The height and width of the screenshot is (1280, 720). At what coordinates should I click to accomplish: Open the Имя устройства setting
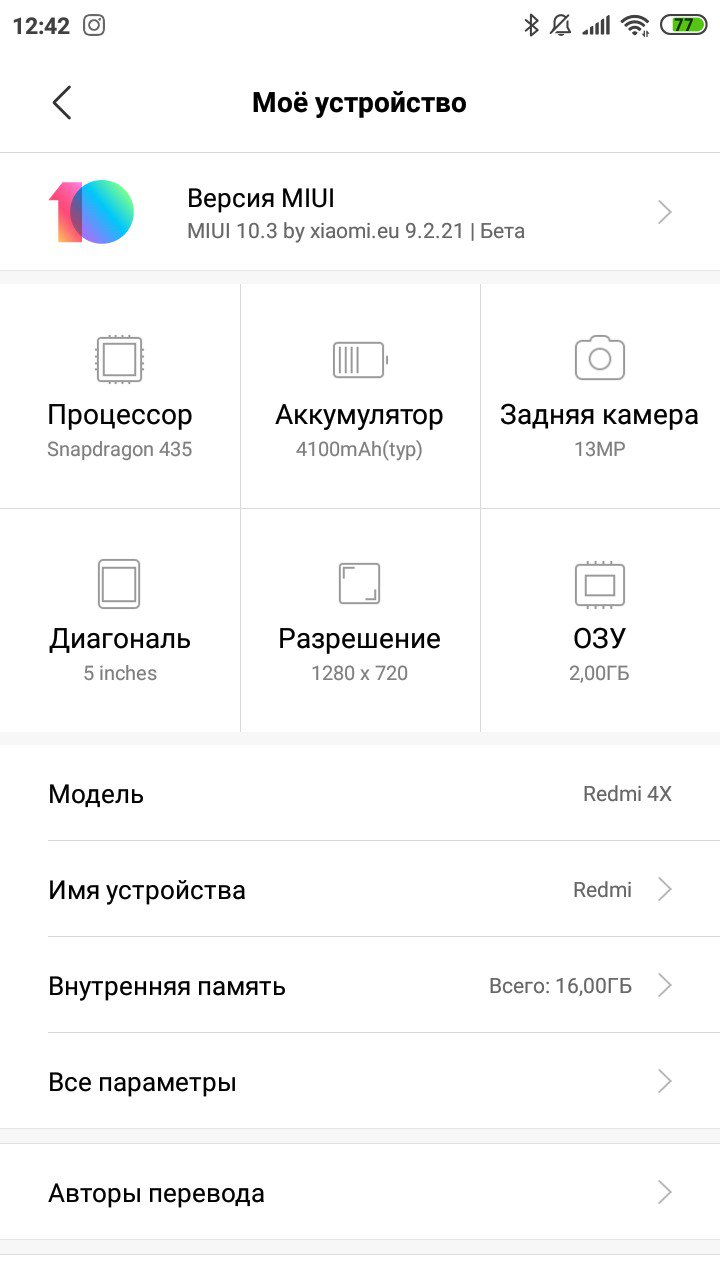(x=360, y=889)
